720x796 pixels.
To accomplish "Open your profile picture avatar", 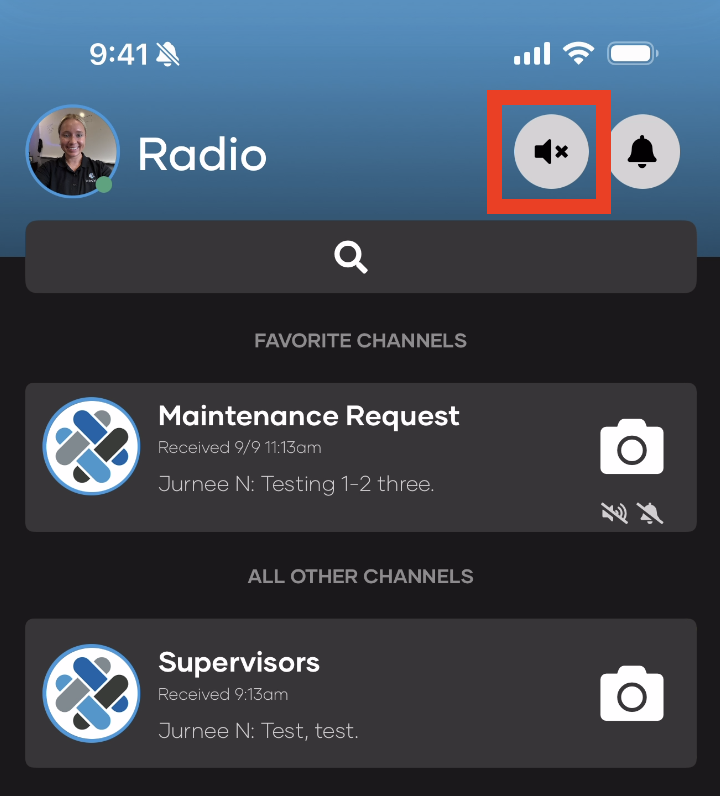I will [72, 151].
